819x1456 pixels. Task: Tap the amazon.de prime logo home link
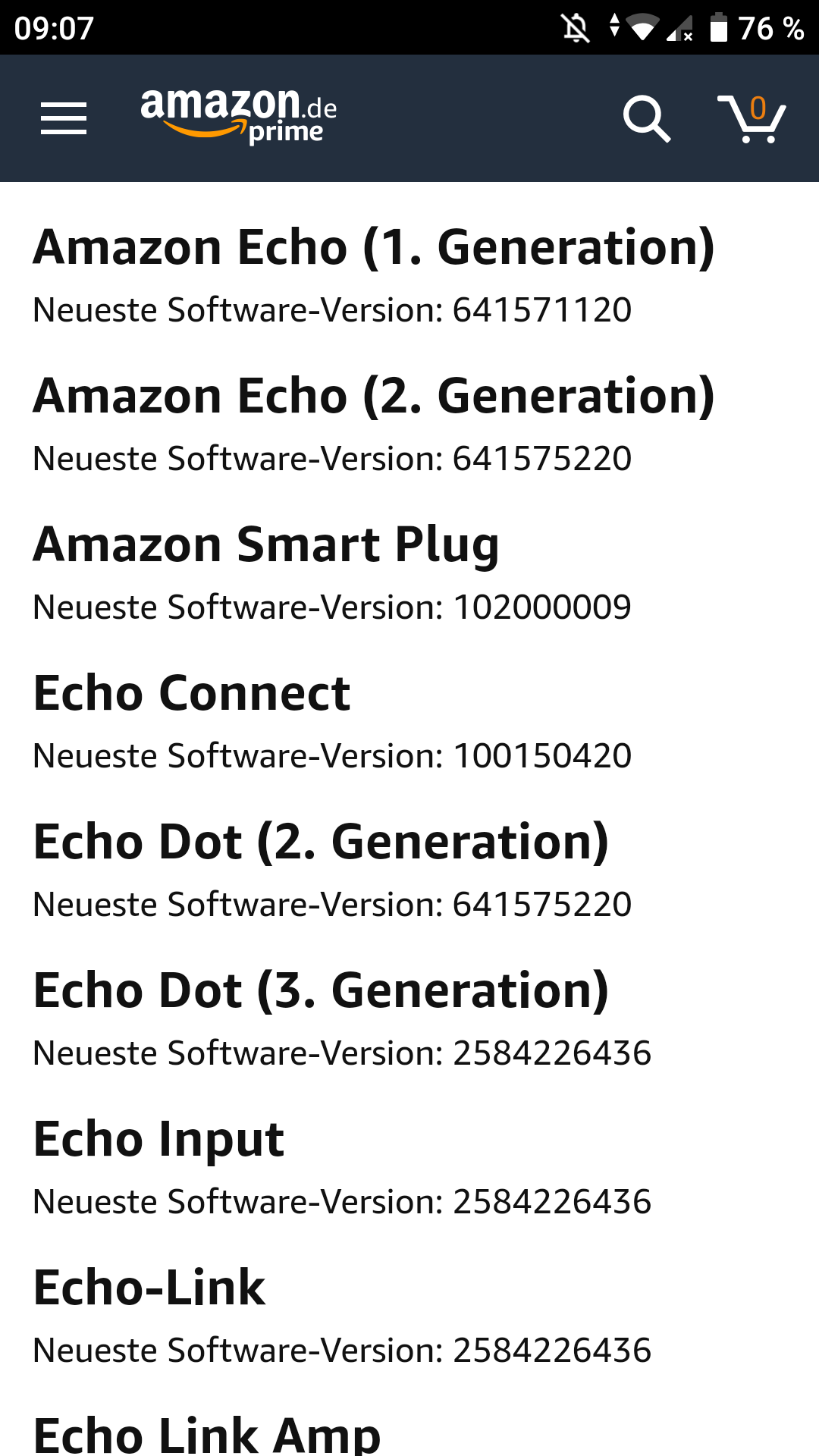click(x=238, y=115)
